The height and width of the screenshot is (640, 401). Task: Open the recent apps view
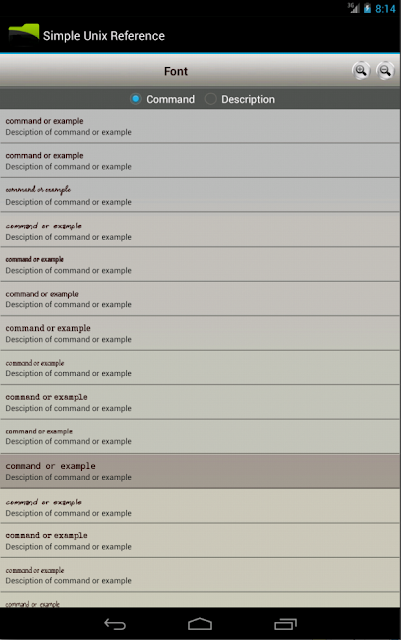pyautogui.click(x=285, y=624)
